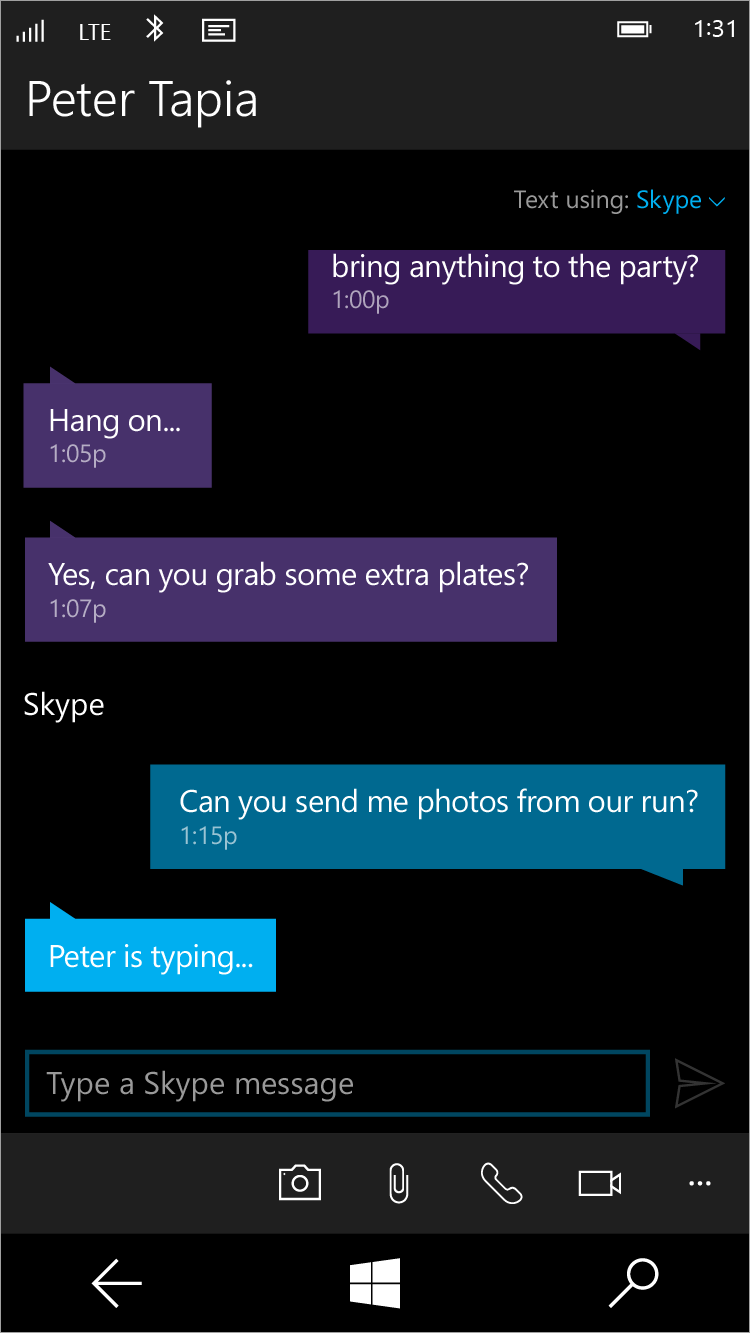Viewport: 750px width, 1333px height.
Task: Tap the Type a Skype message field
Action: [x=337, y=1083]
